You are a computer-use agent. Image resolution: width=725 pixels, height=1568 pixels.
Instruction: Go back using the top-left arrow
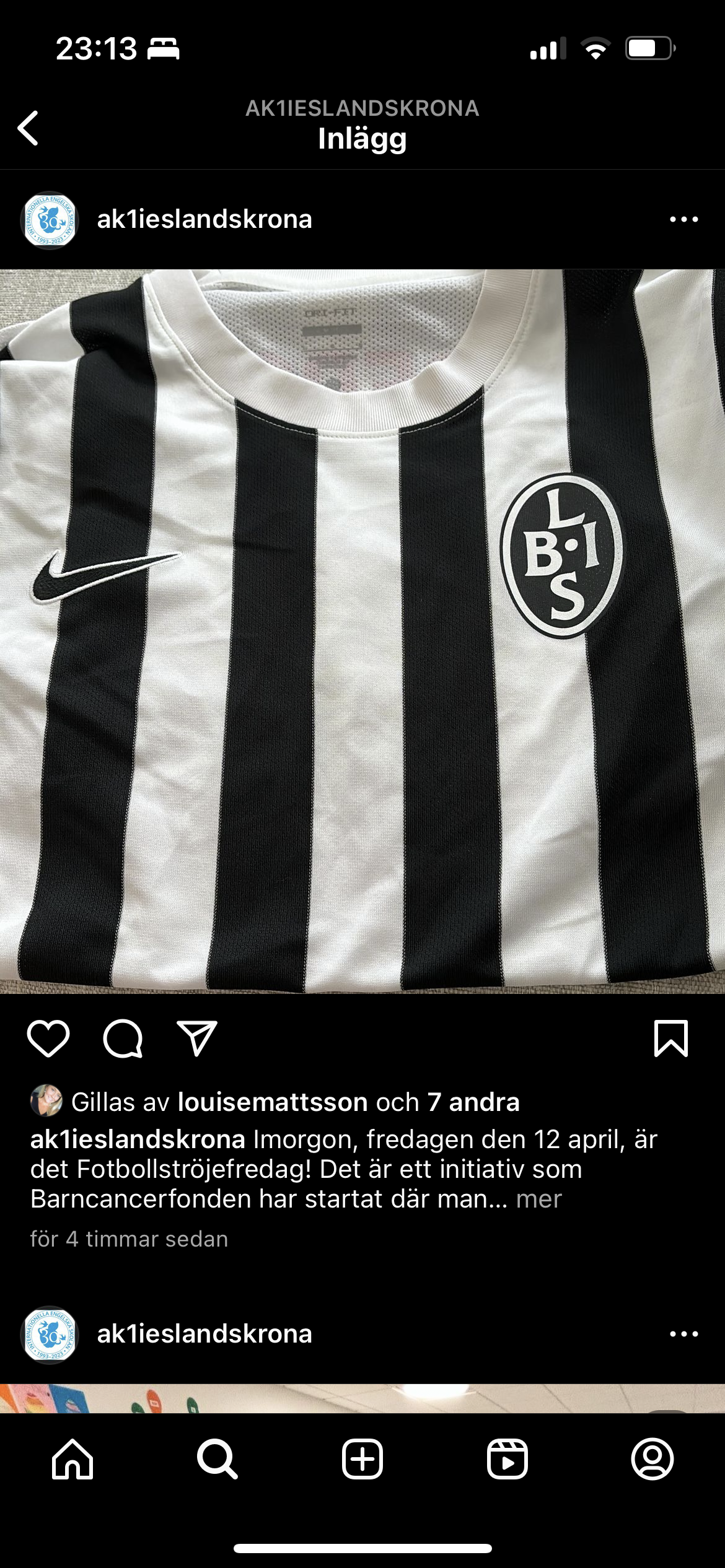[x=29, y=128]
